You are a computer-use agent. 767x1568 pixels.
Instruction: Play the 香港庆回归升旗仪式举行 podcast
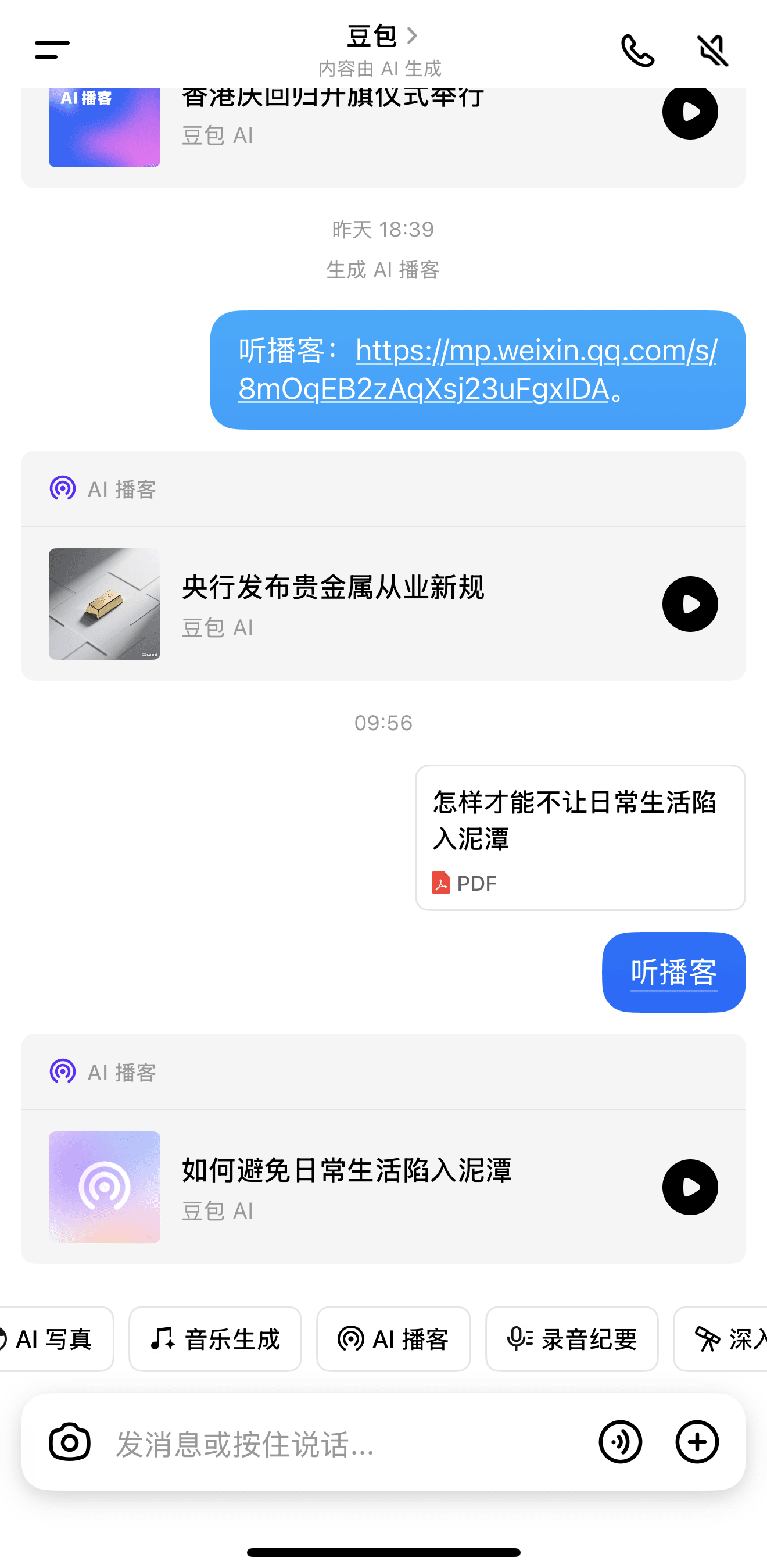click(690, 112)
